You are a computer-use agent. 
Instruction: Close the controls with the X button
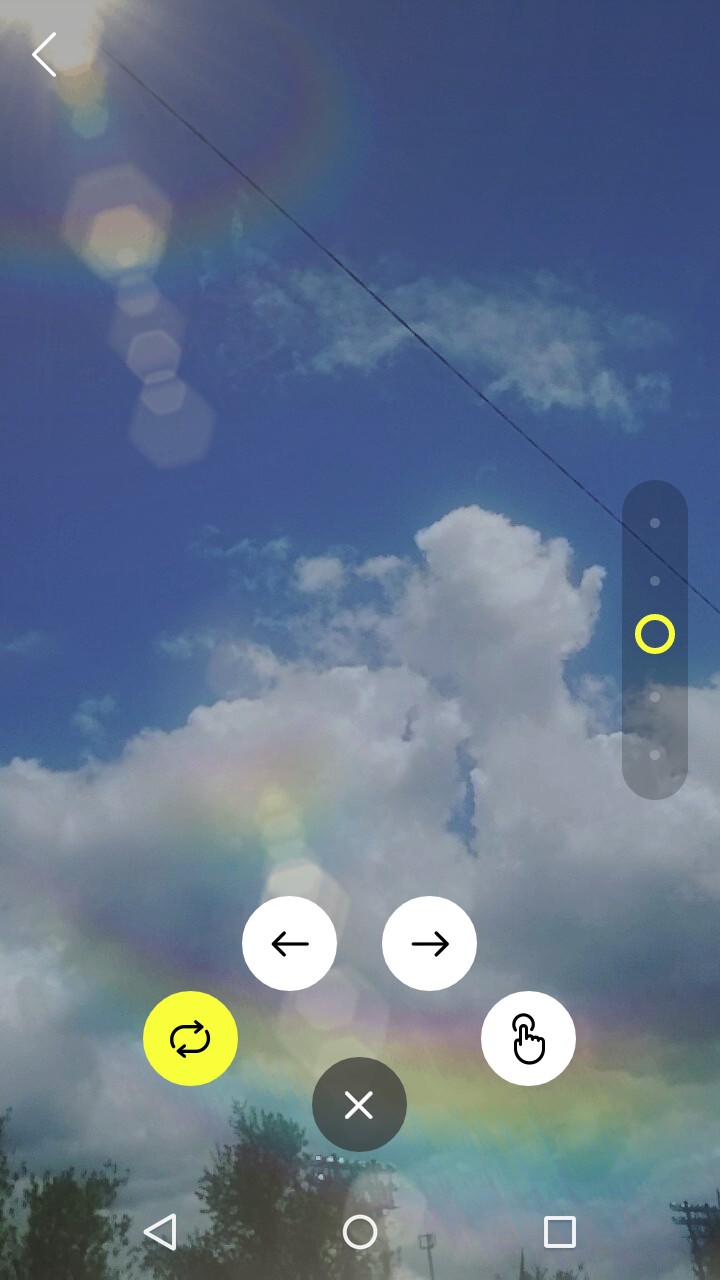(x=359, y=1105)
